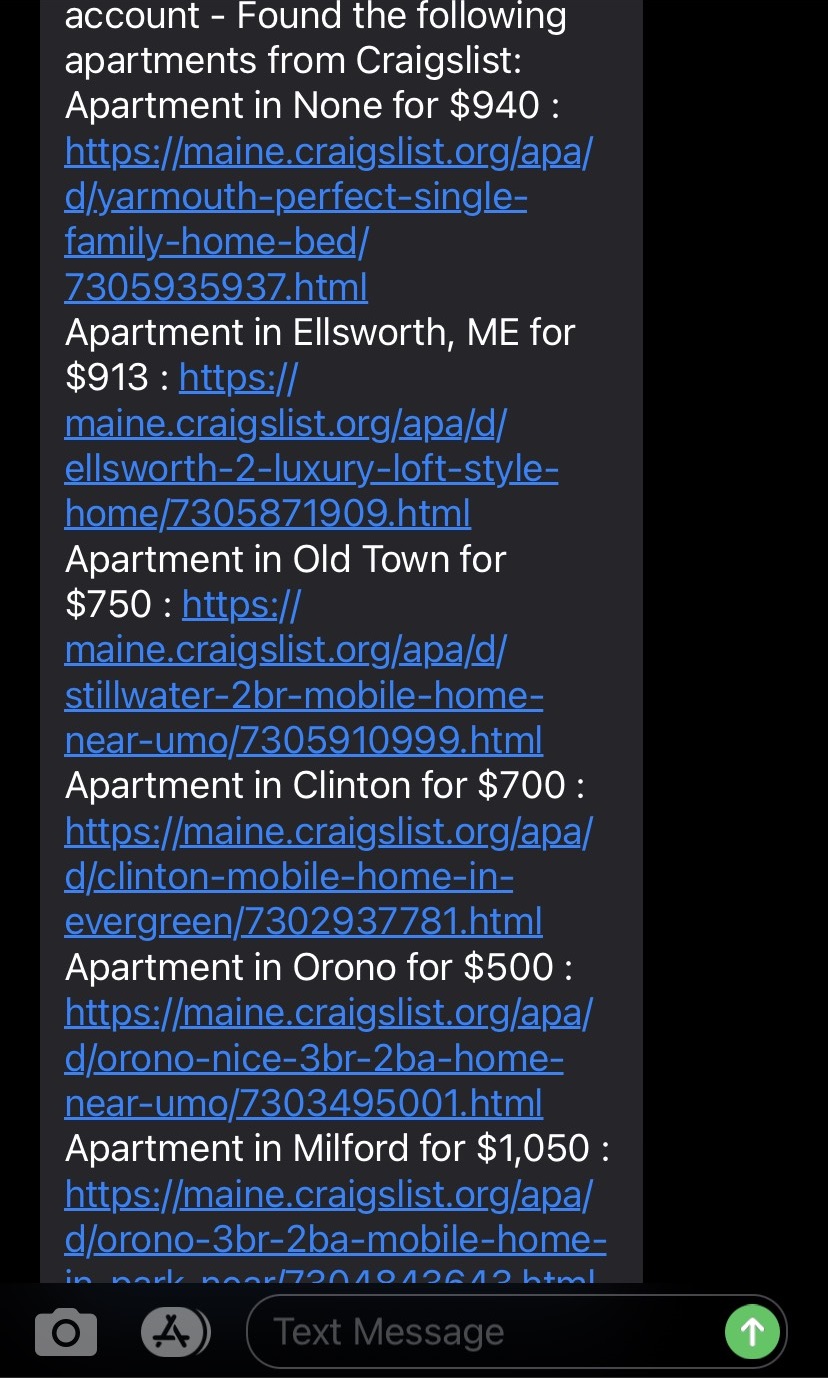This screenshot has height=1378, width=828.
Task: Open the link ending in 7302937781.html
Action: point(302,920)
